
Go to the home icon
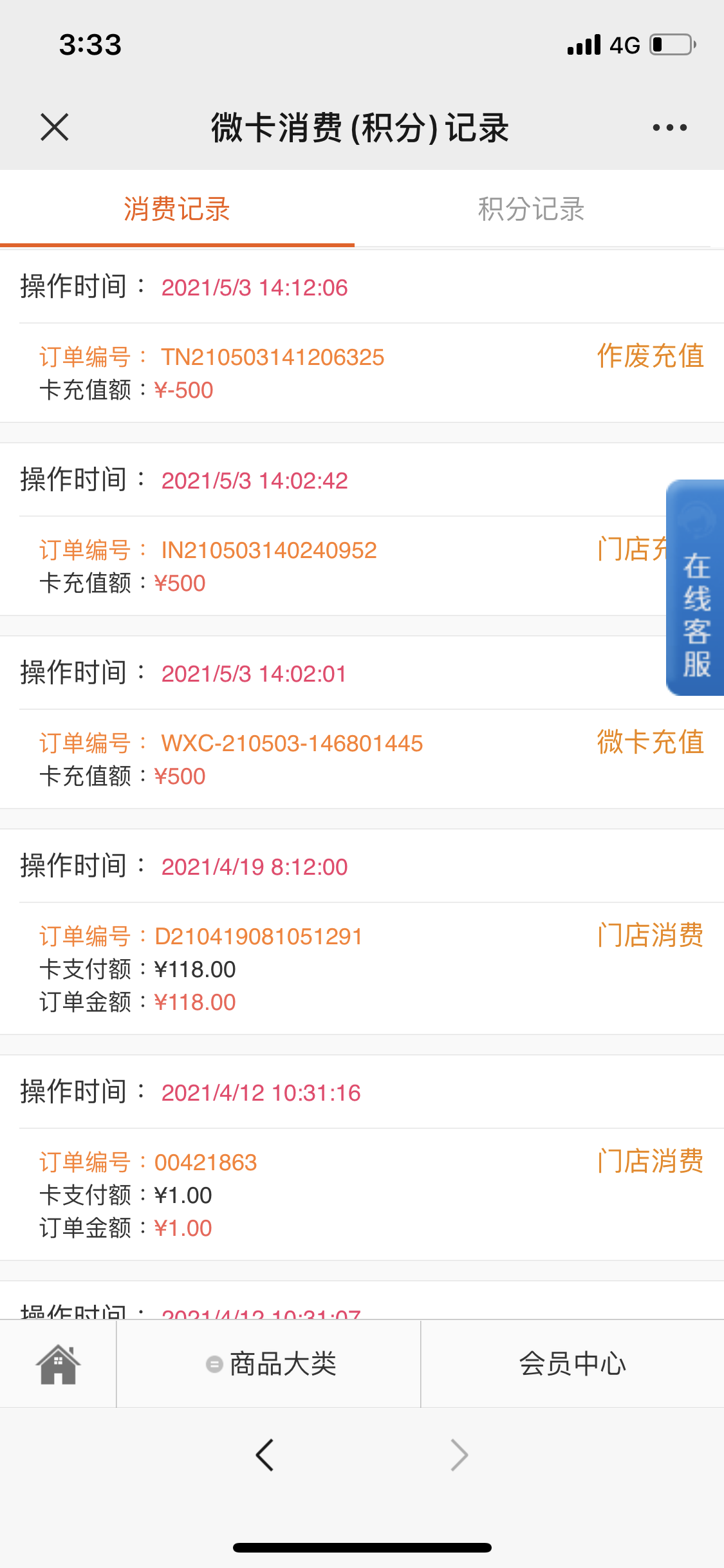click(58, 1364)
